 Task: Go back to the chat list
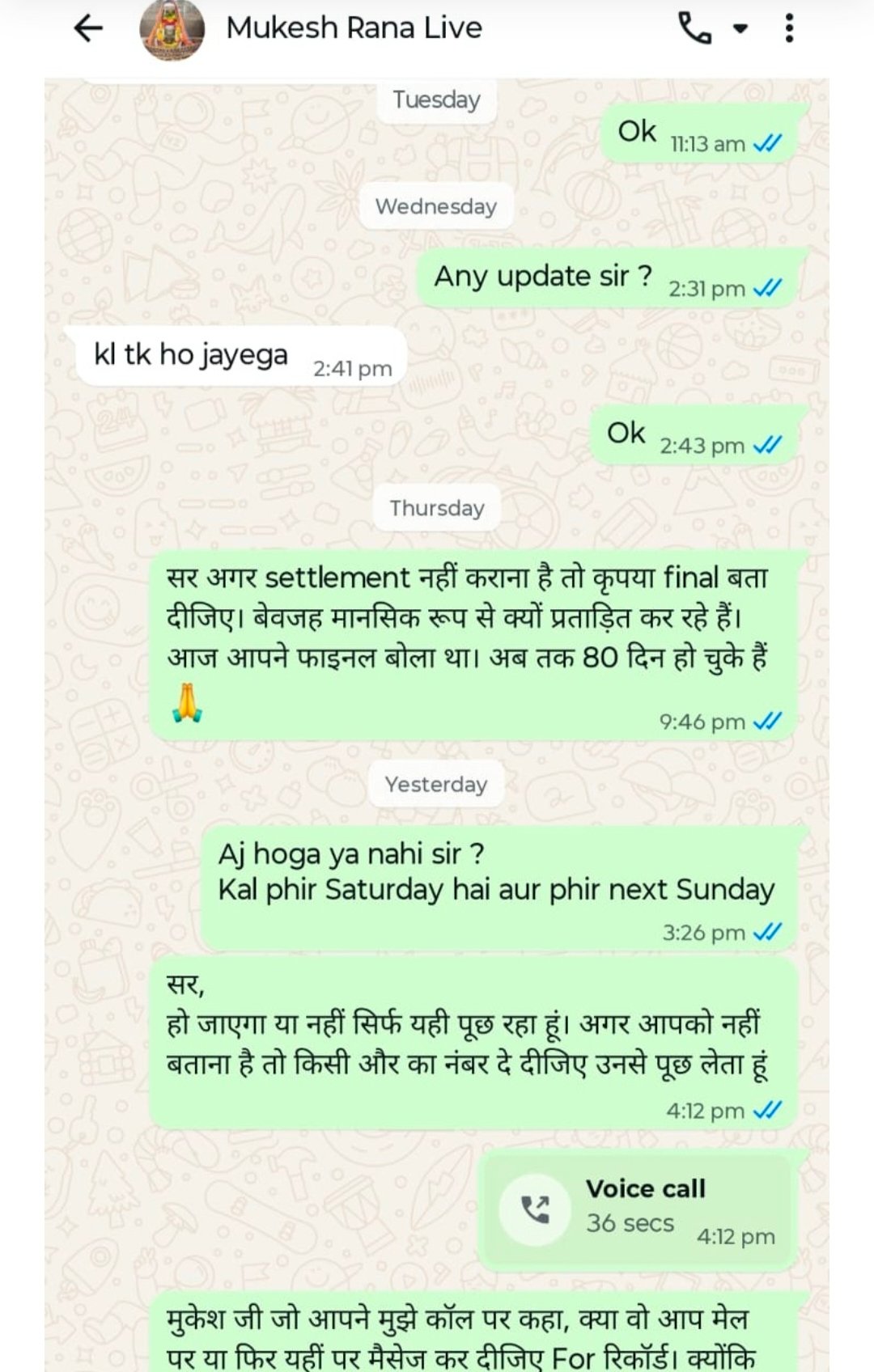tap(88, 29)
